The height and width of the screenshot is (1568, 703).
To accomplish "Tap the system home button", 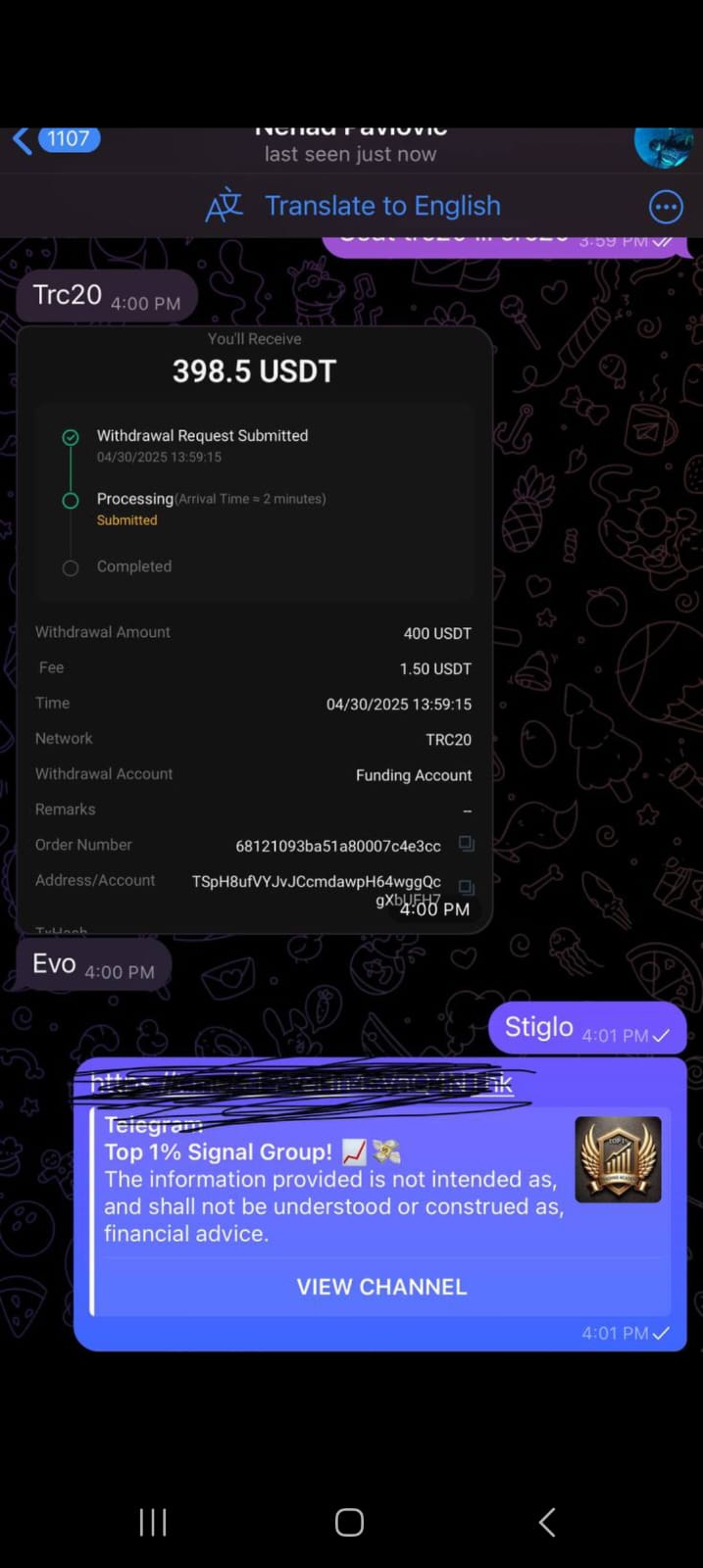I will [x=350, y=1522].
